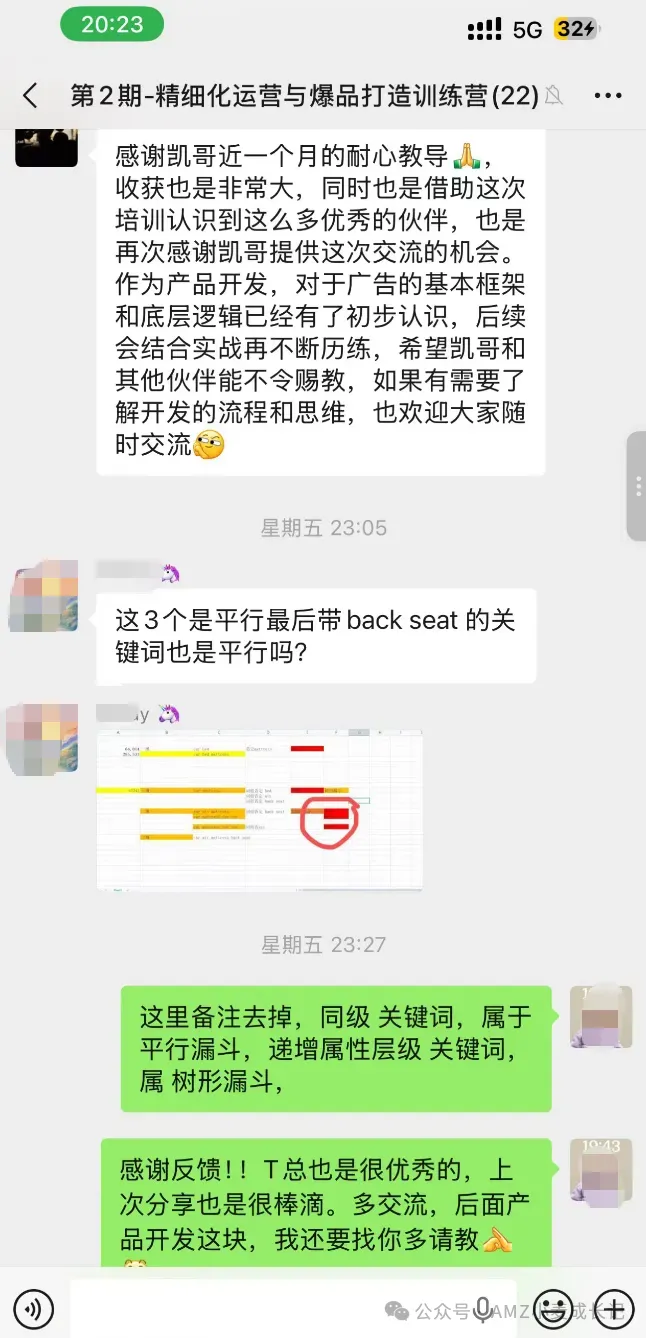Tap the side floating handle on the right edge
The width and height of the screenshot is (646, 1338).
(x=636, y=486)
